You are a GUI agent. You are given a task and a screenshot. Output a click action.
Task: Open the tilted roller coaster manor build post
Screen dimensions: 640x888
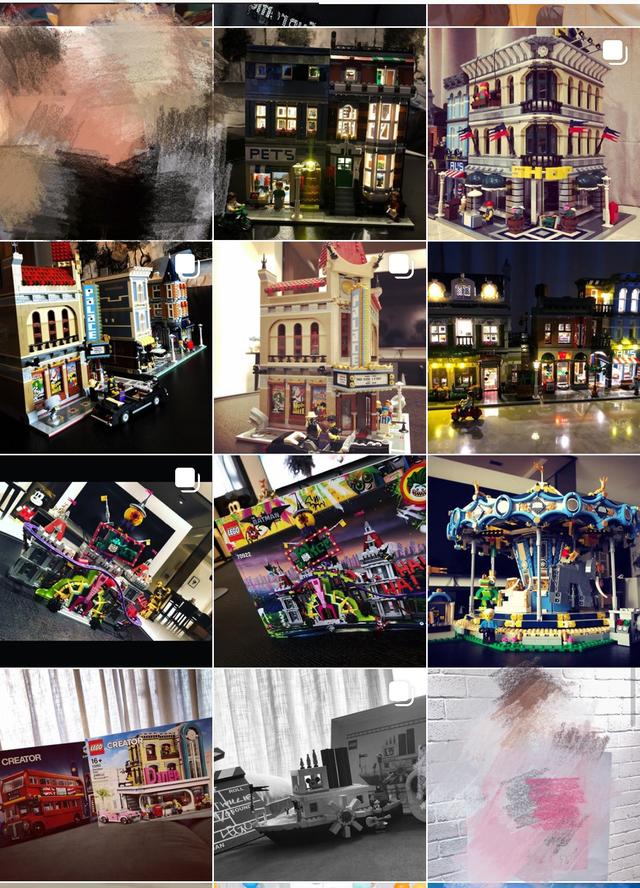105,561
